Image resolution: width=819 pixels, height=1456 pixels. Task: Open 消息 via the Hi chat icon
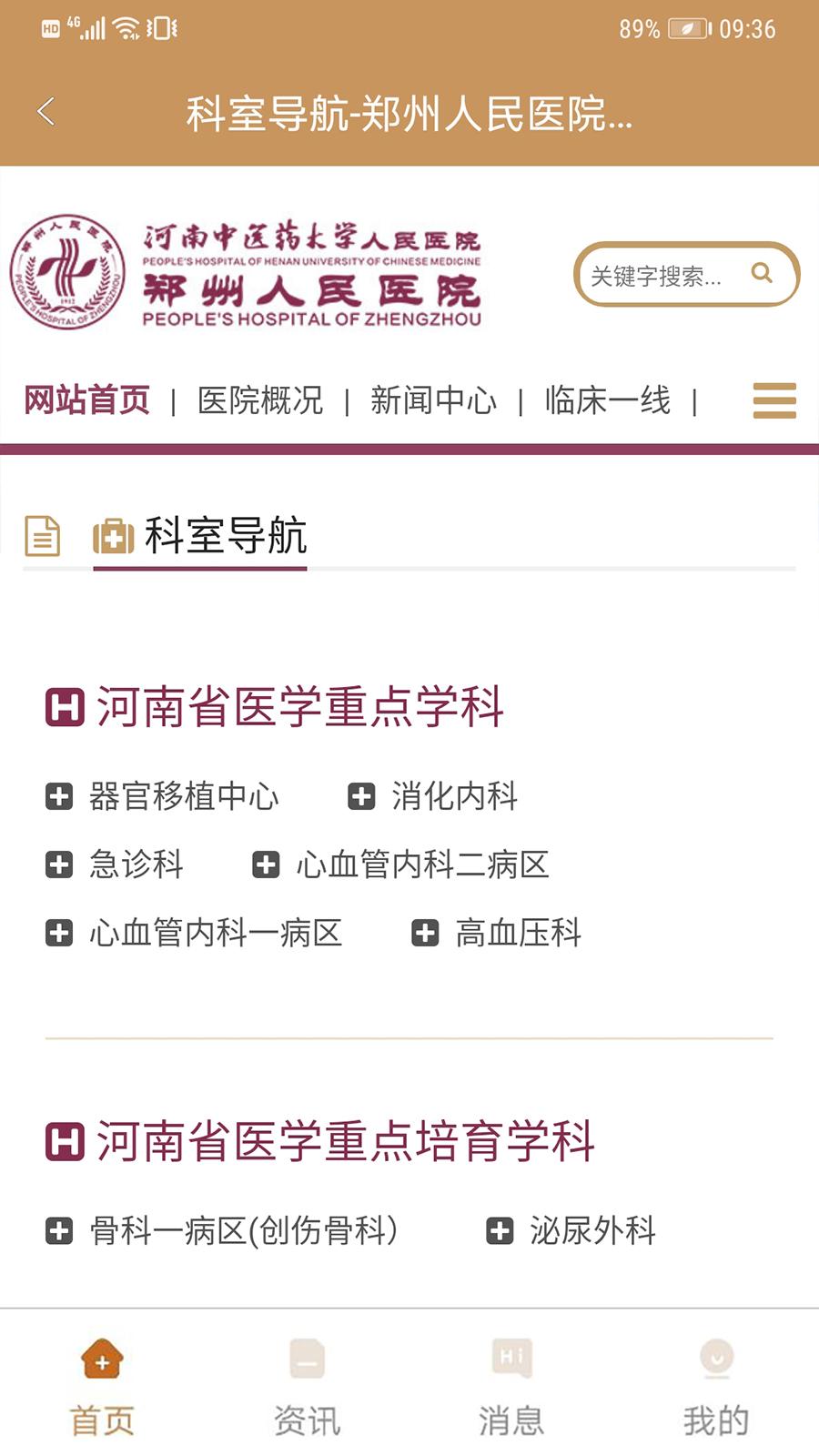point(511,1360)
